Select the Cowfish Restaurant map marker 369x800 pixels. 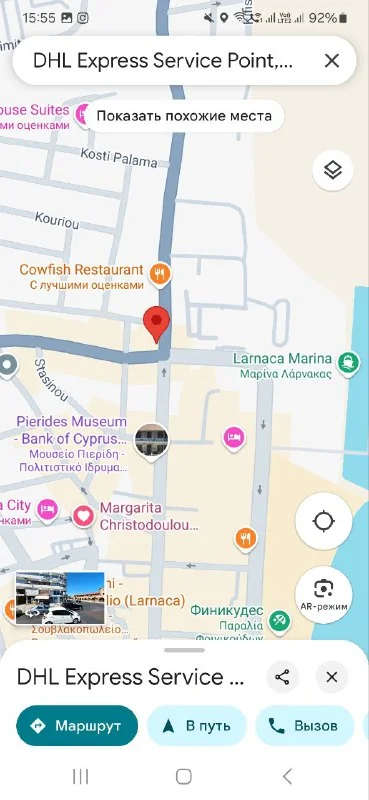point(160,273)
